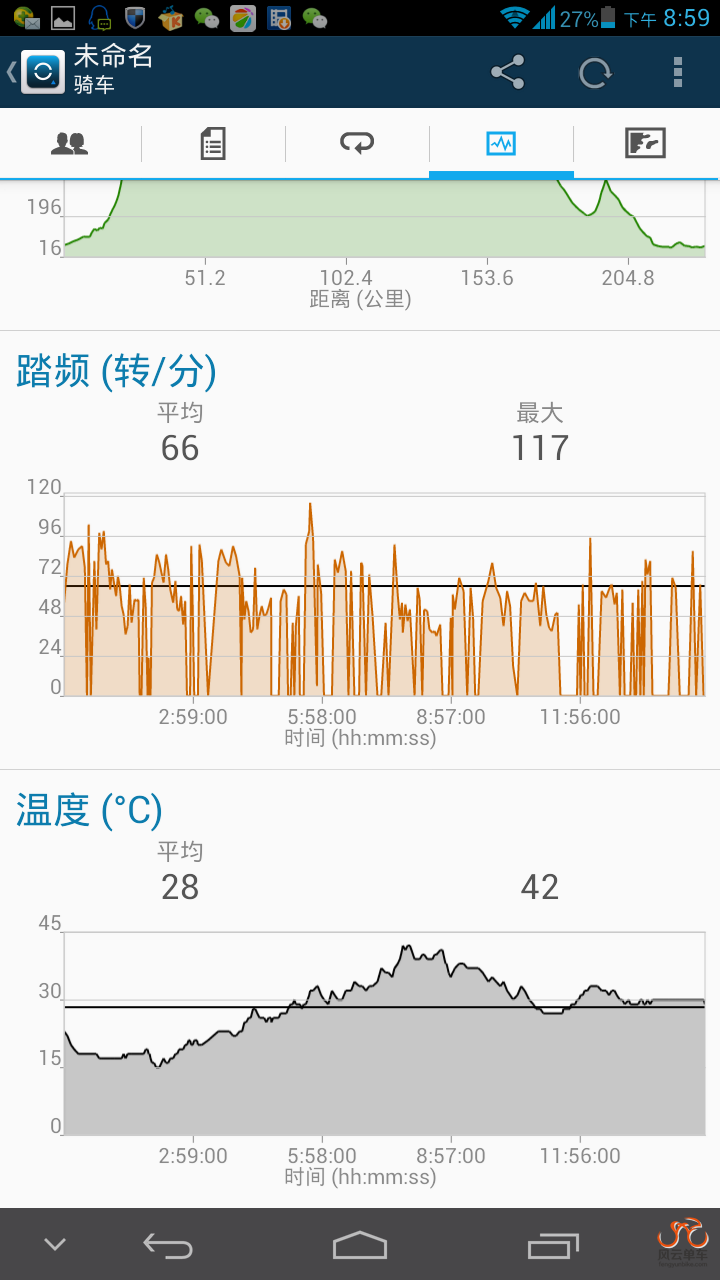Switch to the map view tab

(x=645, y=143)
